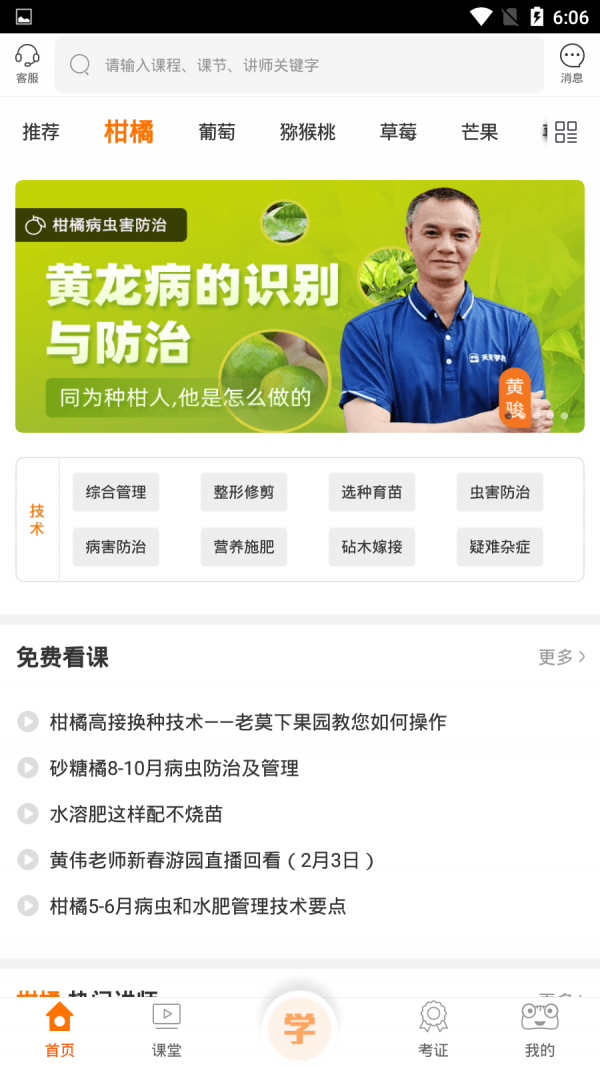Select the 综合管理 chip
Image resolution: width=600 pixels, height=1067 pixels.
[x=116, y=492]
